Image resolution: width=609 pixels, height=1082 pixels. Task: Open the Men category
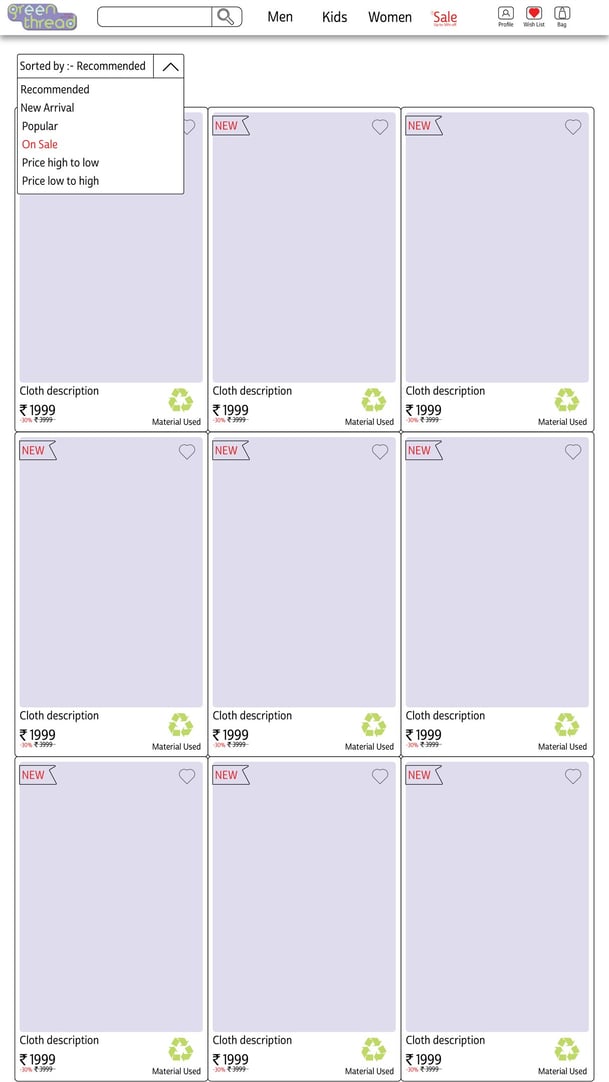coord(280,17)
